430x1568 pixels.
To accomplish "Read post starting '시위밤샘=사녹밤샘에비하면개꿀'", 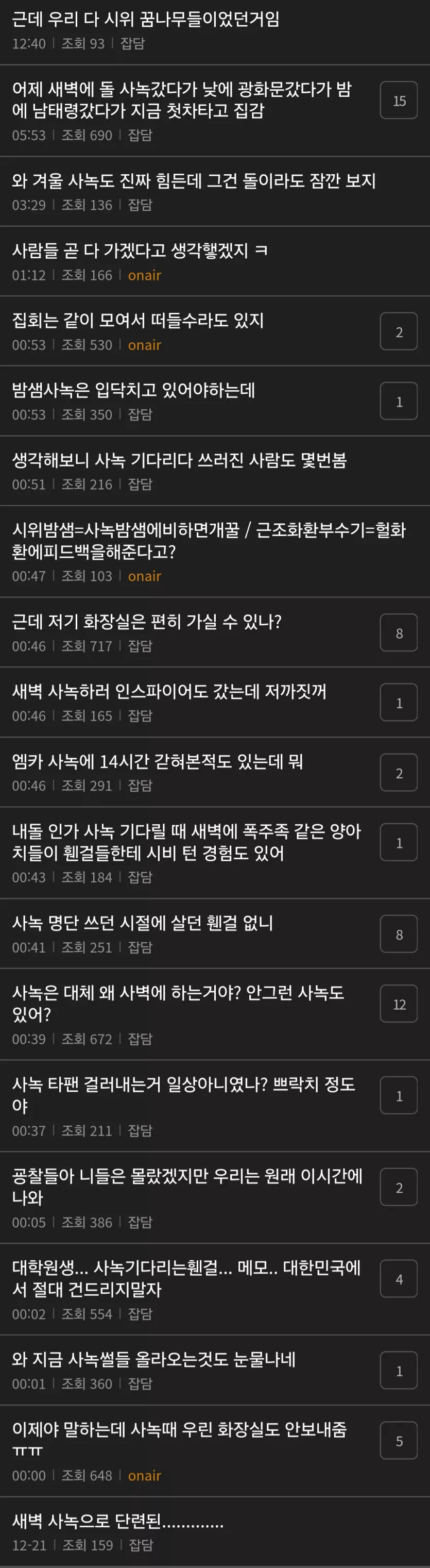I will [209, 541].
